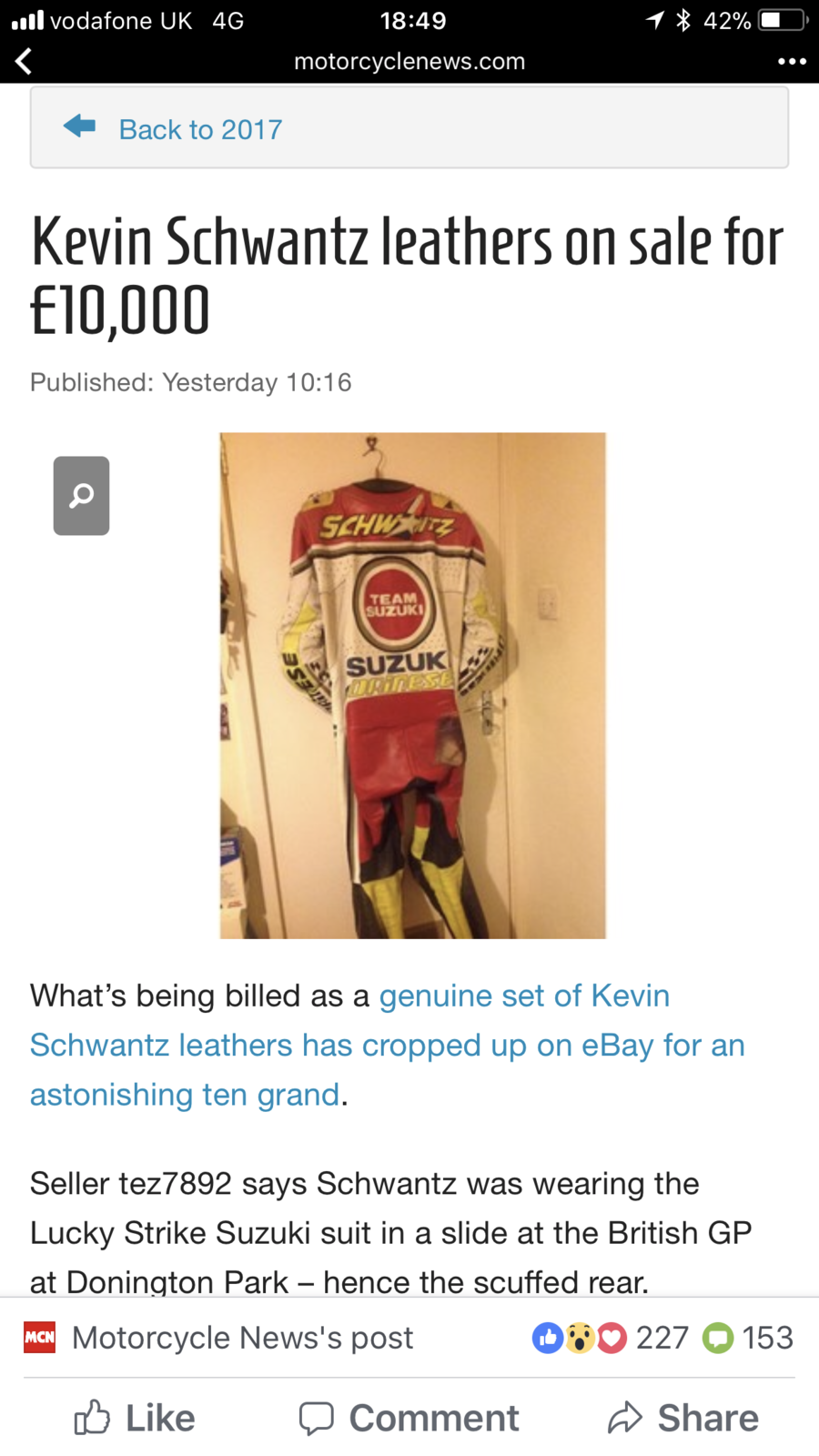Like Motorcycle News's post
This screenshot has width=819, height=1456.
135,1418
